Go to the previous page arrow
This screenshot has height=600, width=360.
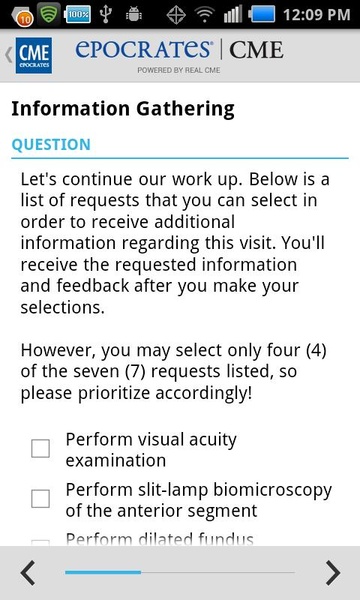tap(28, 573)
